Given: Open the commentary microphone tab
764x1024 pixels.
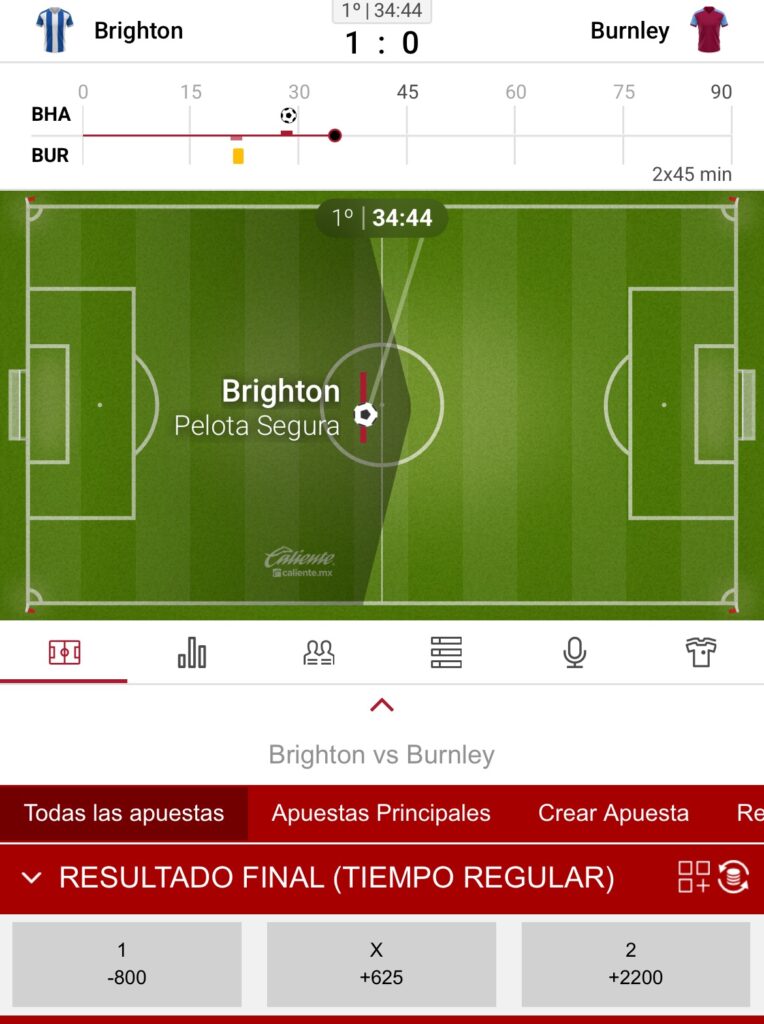Looking at the screenshot, I should click(573, 653).
